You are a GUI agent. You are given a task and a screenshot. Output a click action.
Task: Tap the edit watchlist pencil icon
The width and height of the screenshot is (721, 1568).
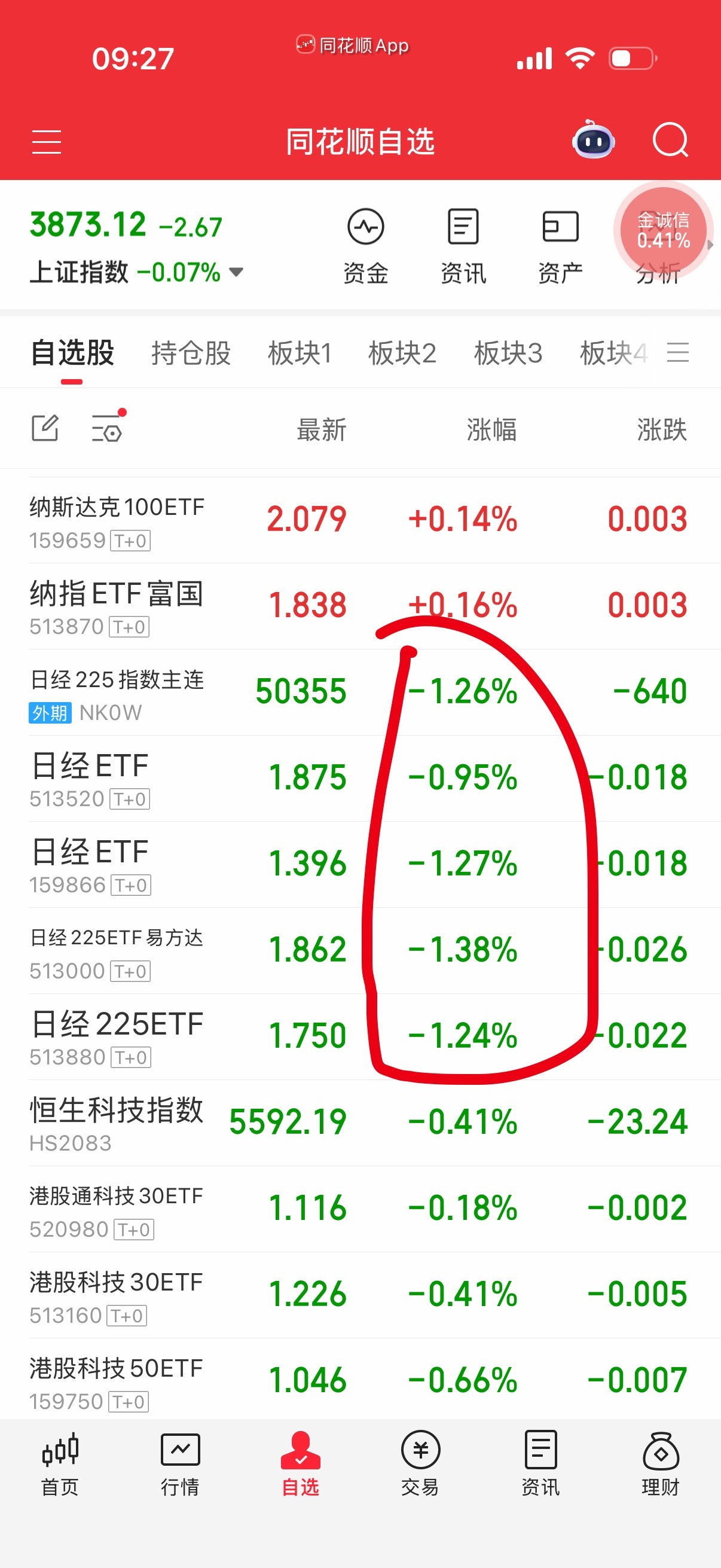44,428
